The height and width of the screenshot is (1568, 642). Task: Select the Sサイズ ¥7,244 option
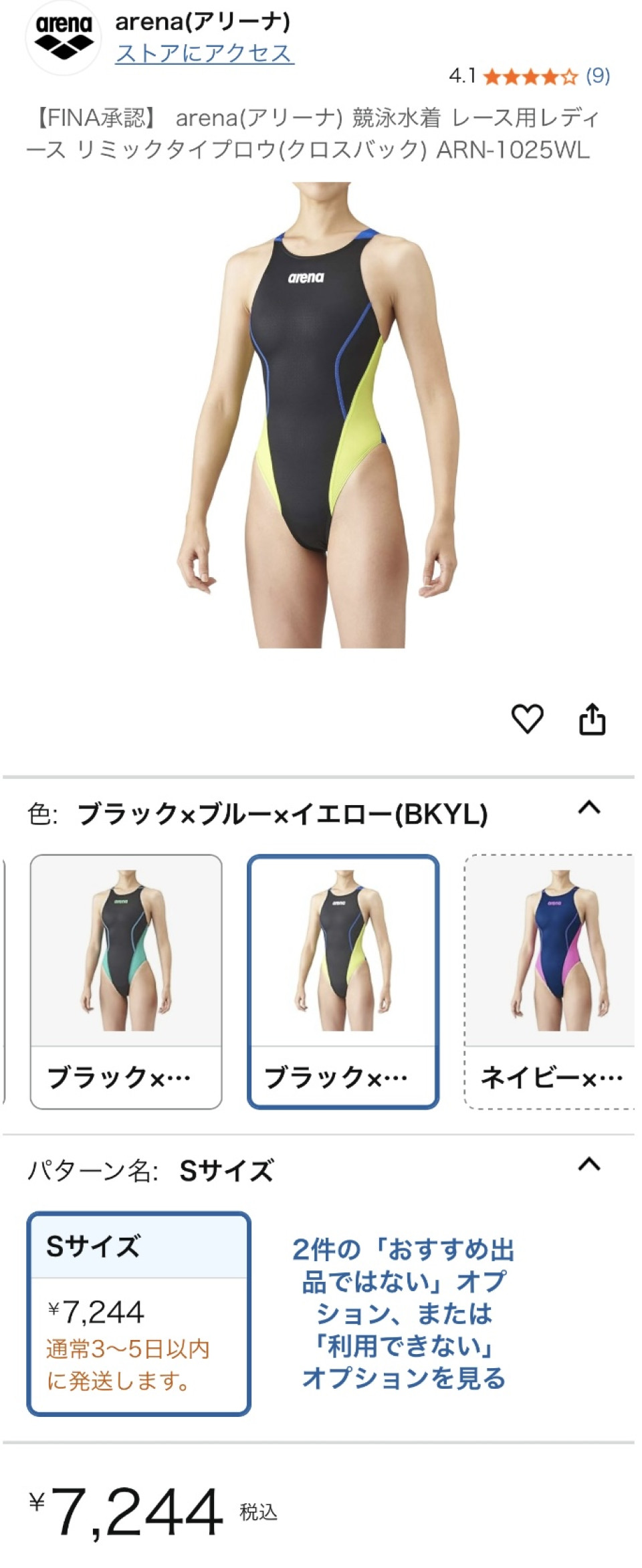pos(139,1314)
